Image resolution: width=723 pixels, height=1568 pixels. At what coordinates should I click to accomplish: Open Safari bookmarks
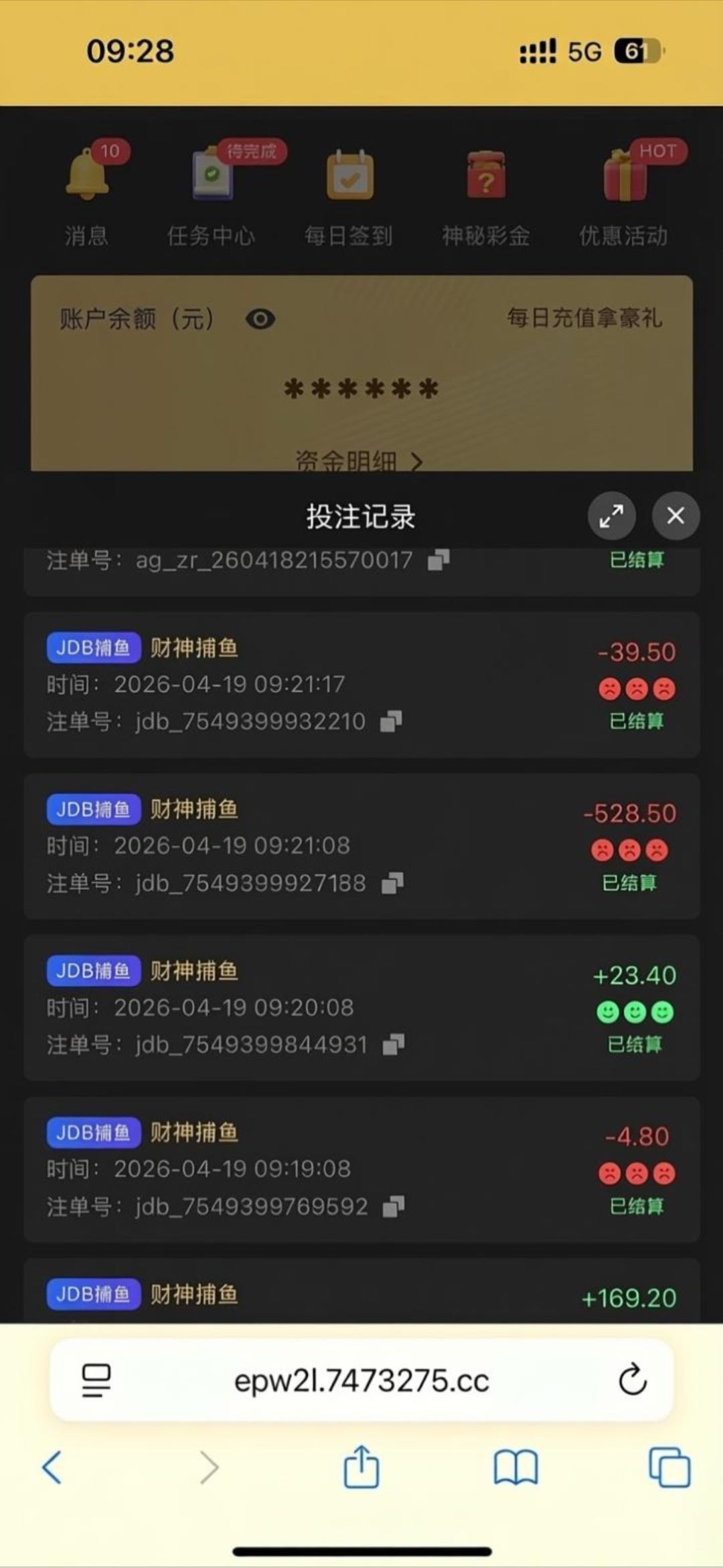click(x=515, y=1468)
